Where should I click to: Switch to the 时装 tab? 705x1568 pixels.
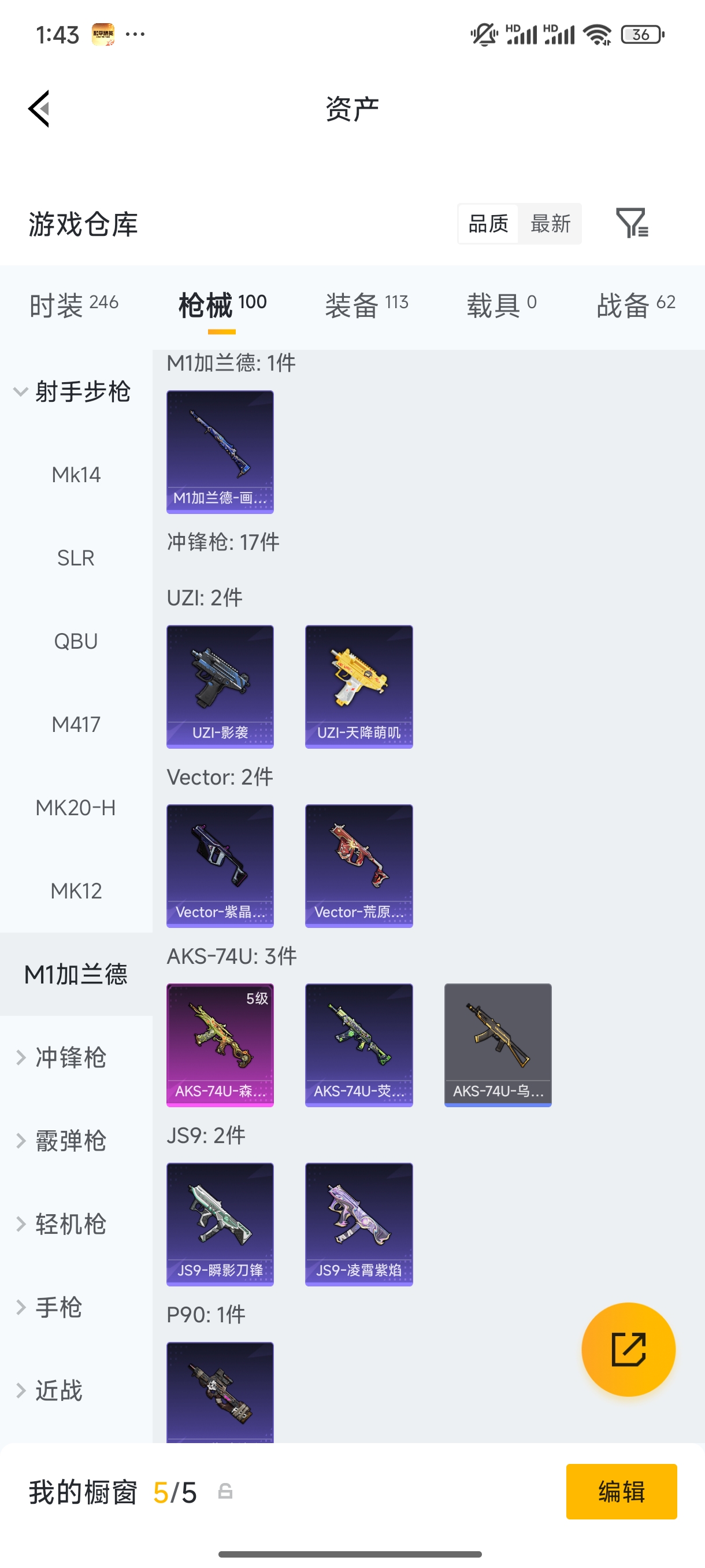tap(73, 305)
